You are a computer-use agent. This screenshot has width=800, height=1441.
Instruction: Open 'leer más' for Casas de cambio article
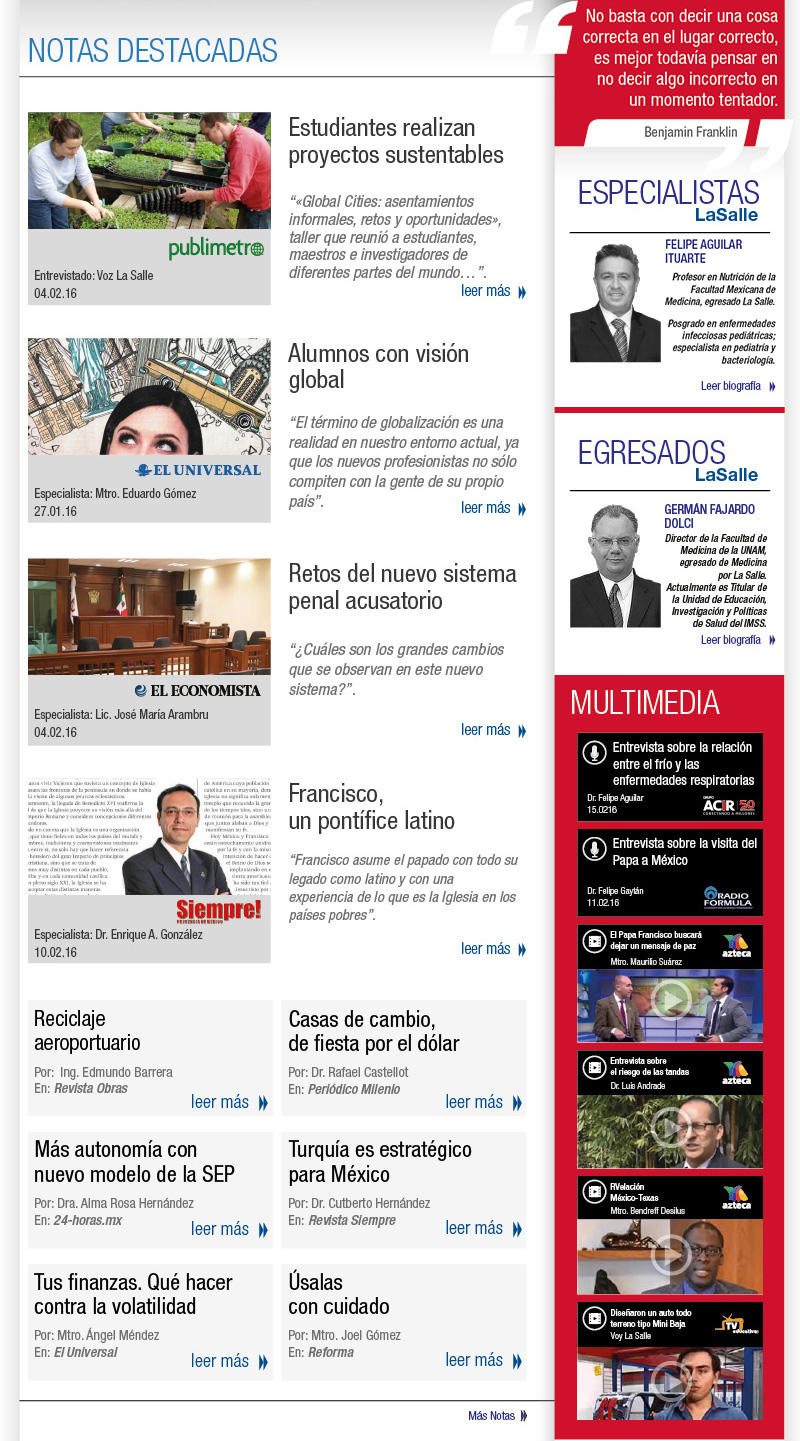(x=484, y=1102)
